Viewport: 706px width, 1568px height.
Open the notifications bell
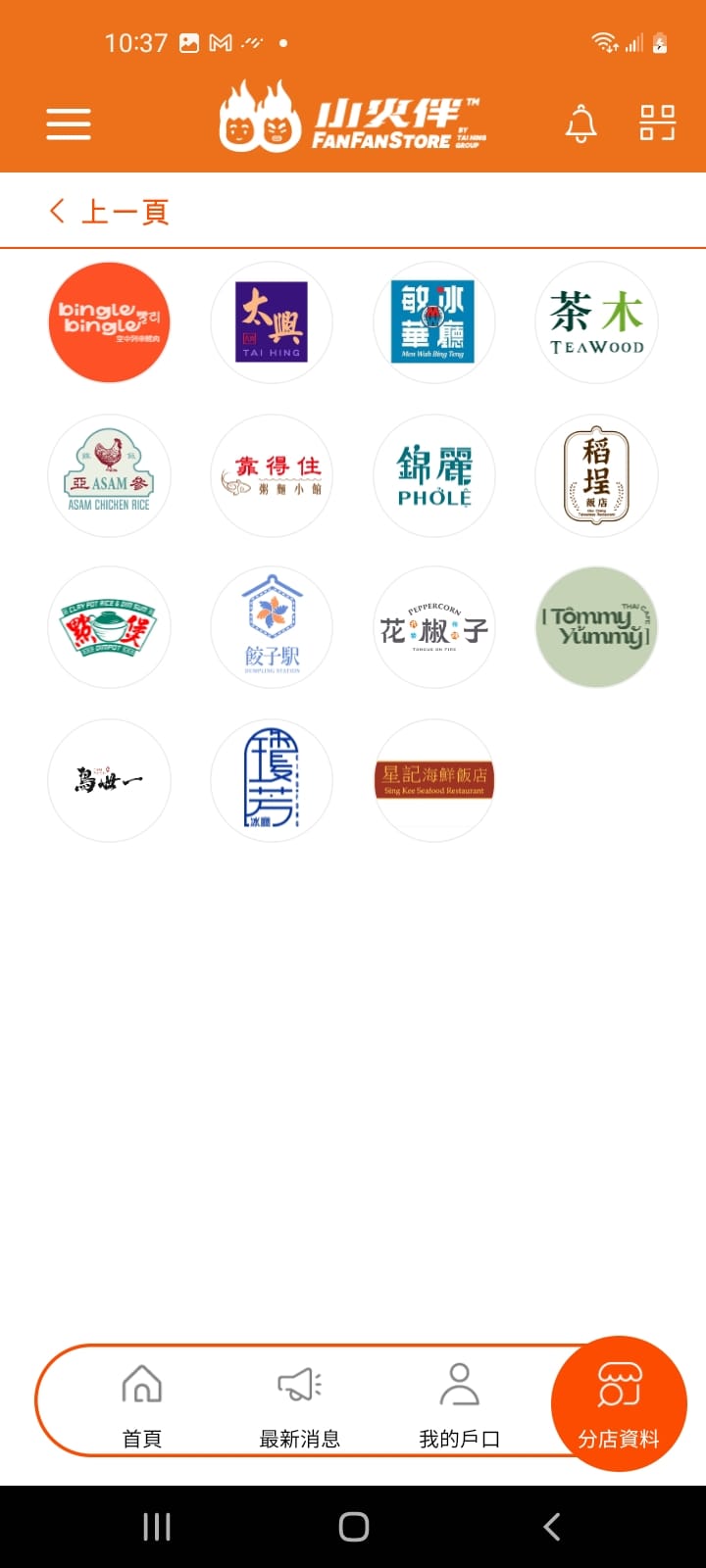[x=580, y=124]
